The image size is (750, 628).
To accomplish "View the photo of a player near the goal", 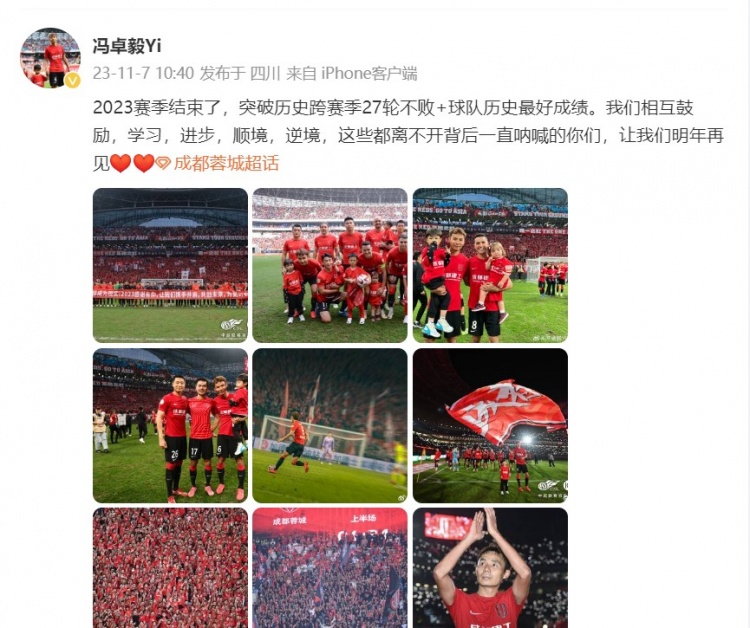I will pos(330,425).
